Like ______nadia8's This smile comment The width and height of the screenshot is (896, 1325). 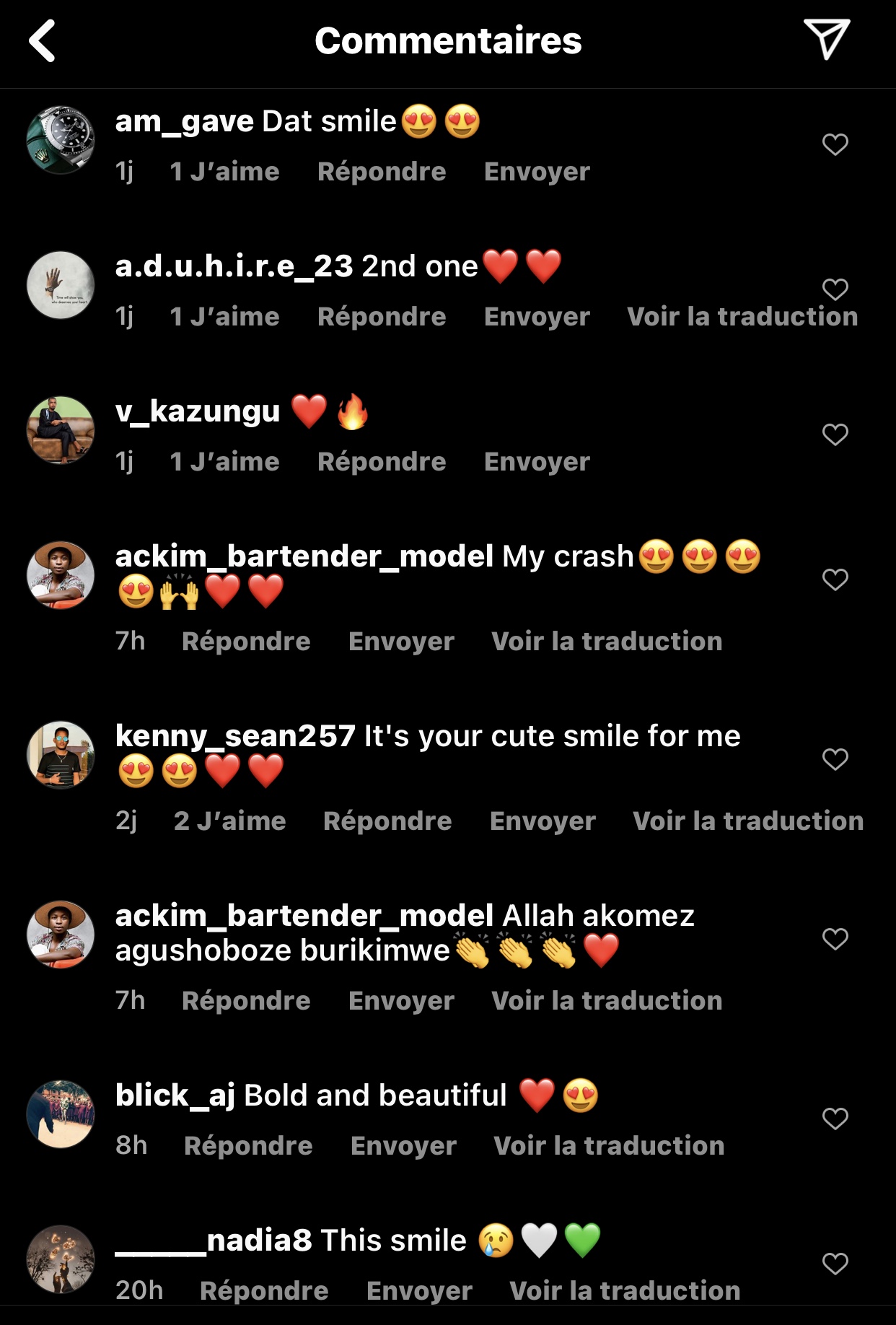tap(835, 1264)
